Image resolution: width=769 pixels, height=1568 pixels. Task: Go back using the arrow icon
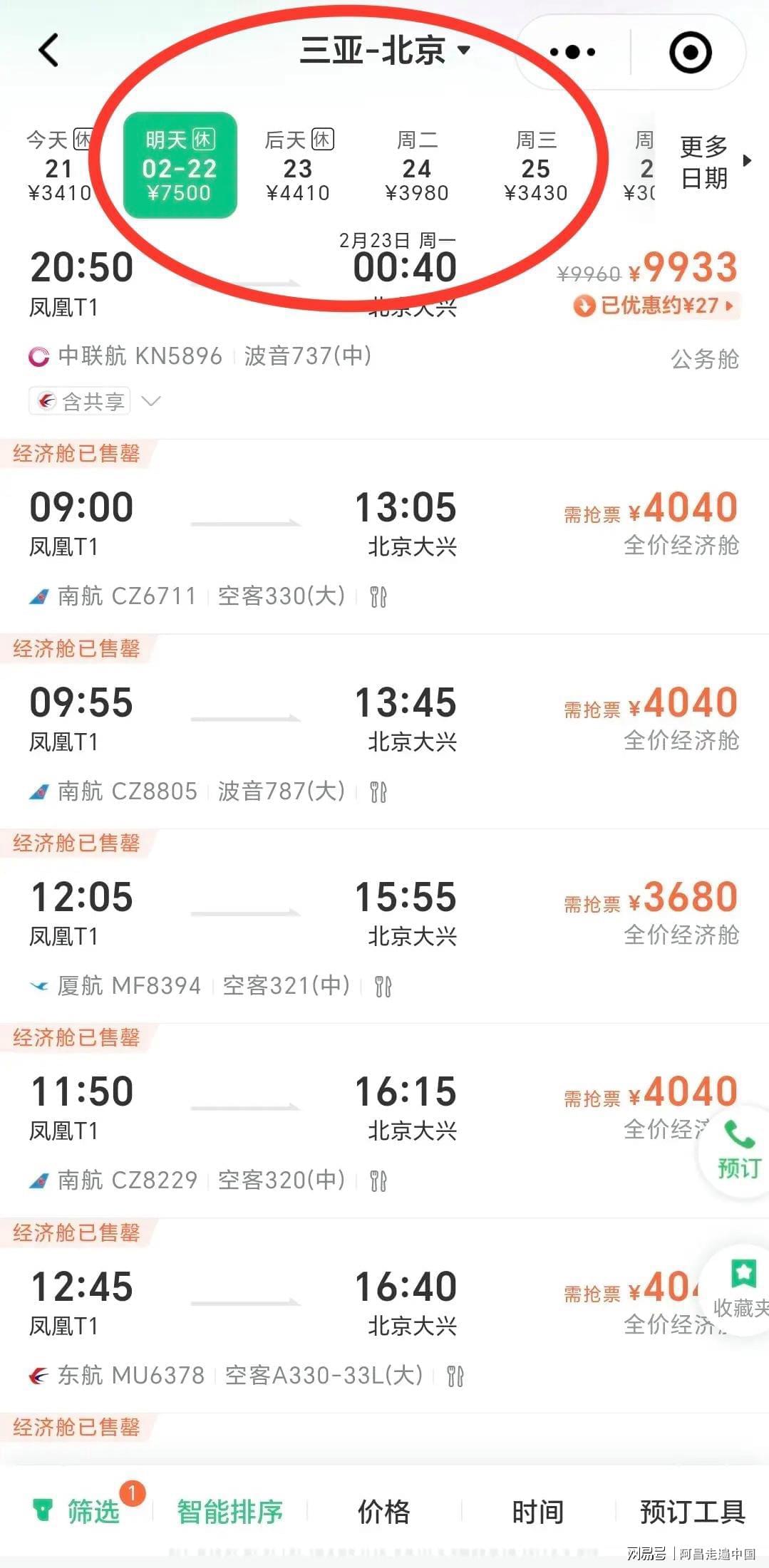point(48,51)
